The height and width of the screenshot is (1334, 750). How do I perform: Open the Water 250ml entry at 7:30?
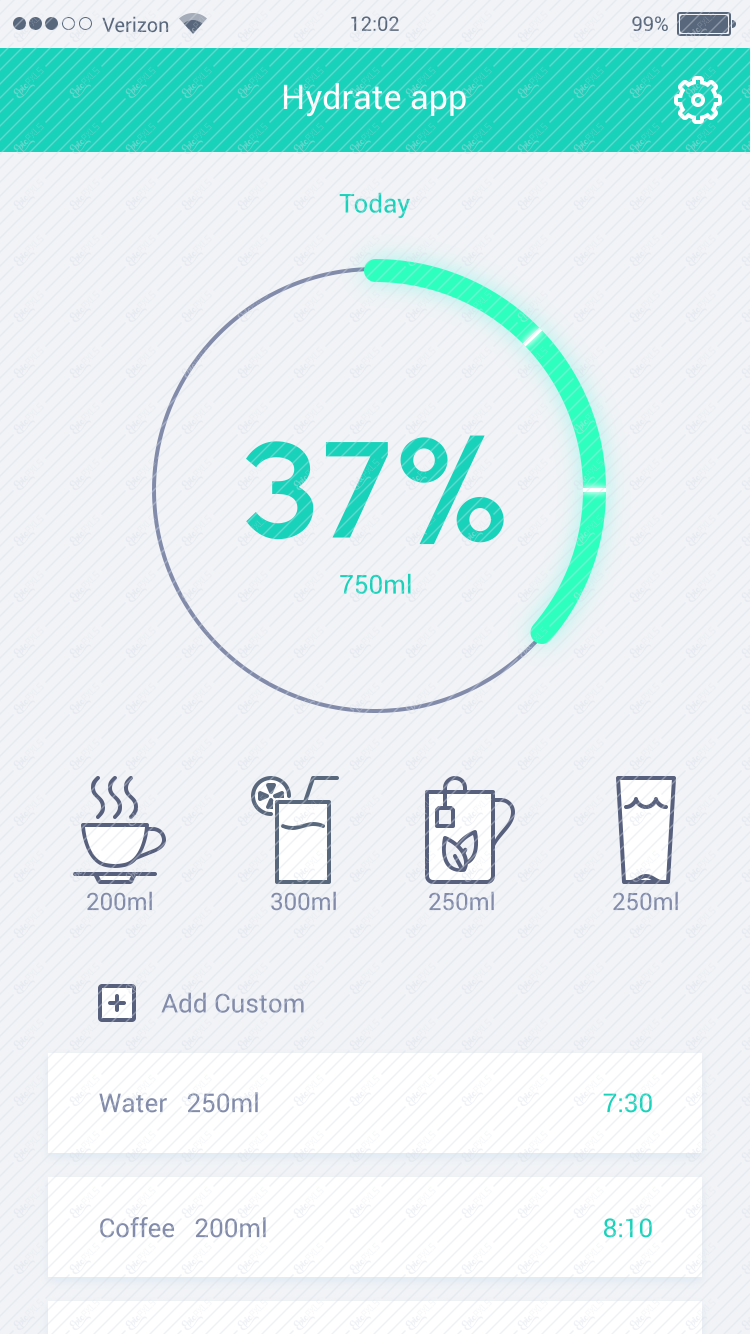click(x=375, y=1103)
